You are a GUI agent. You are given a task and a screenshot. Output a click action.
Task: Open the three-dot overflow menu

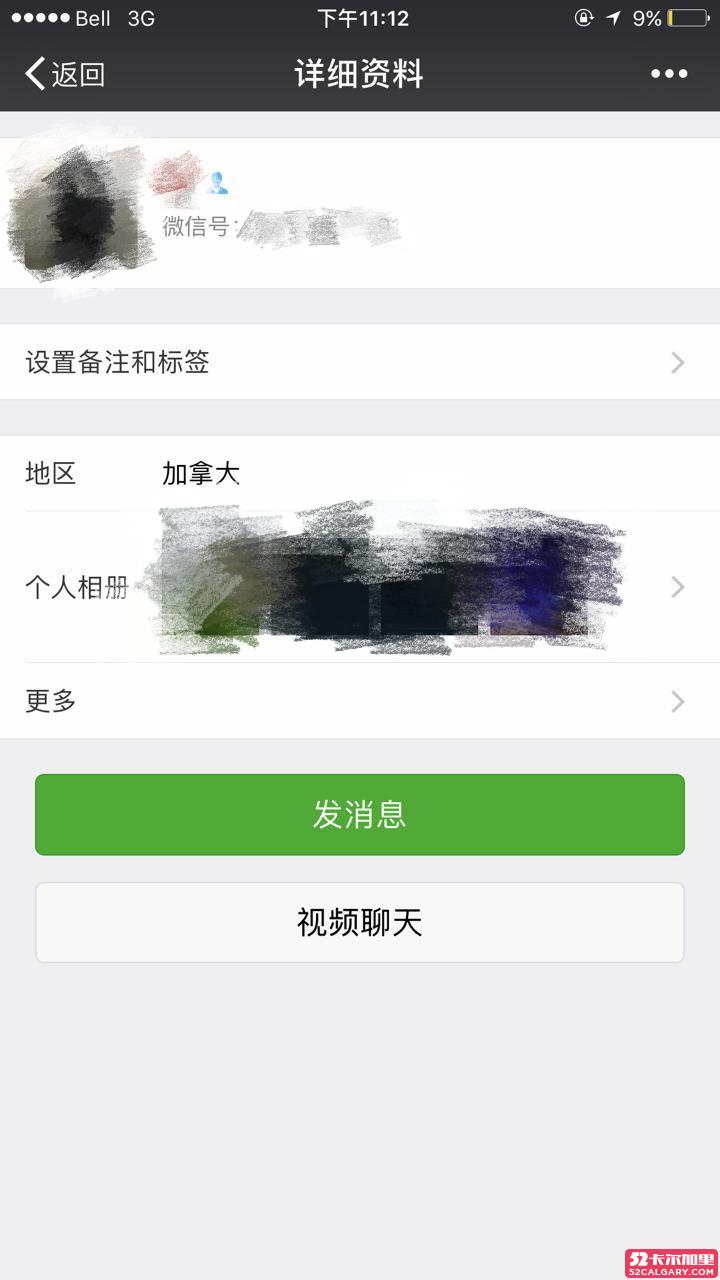tap(669, 74)
